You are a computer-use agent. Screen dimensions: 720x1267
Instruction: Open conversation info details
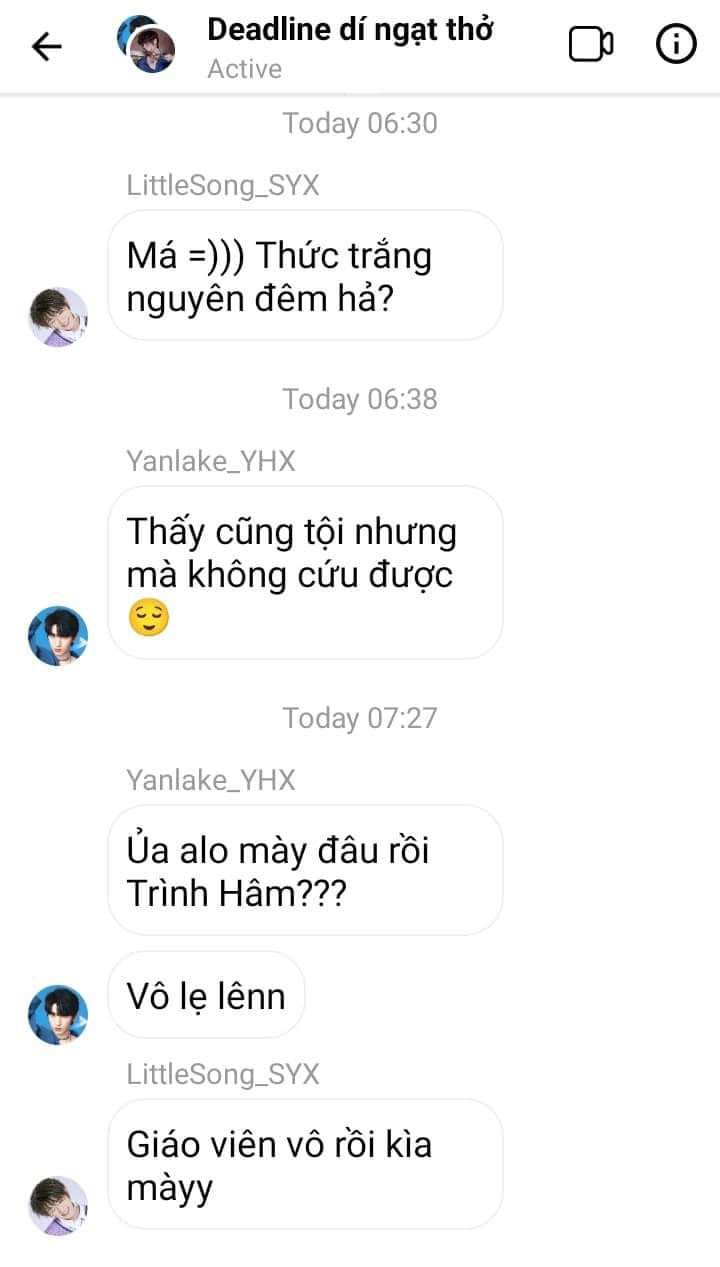coord(676,45)
